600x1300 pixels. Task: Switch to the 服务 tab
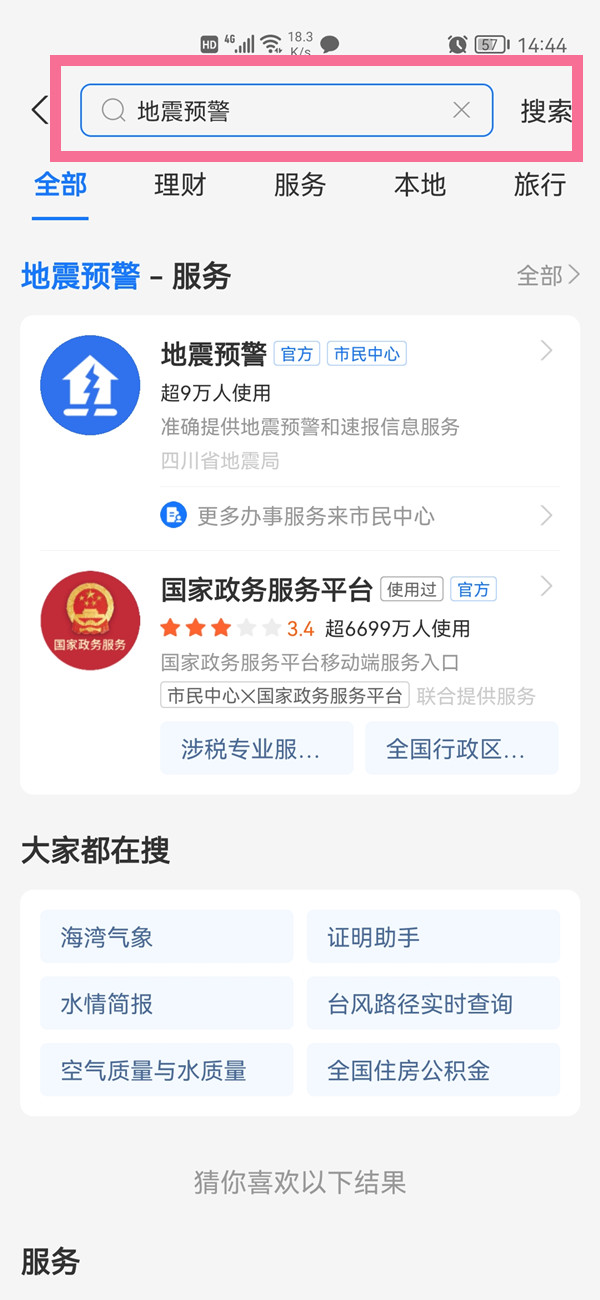300,185
